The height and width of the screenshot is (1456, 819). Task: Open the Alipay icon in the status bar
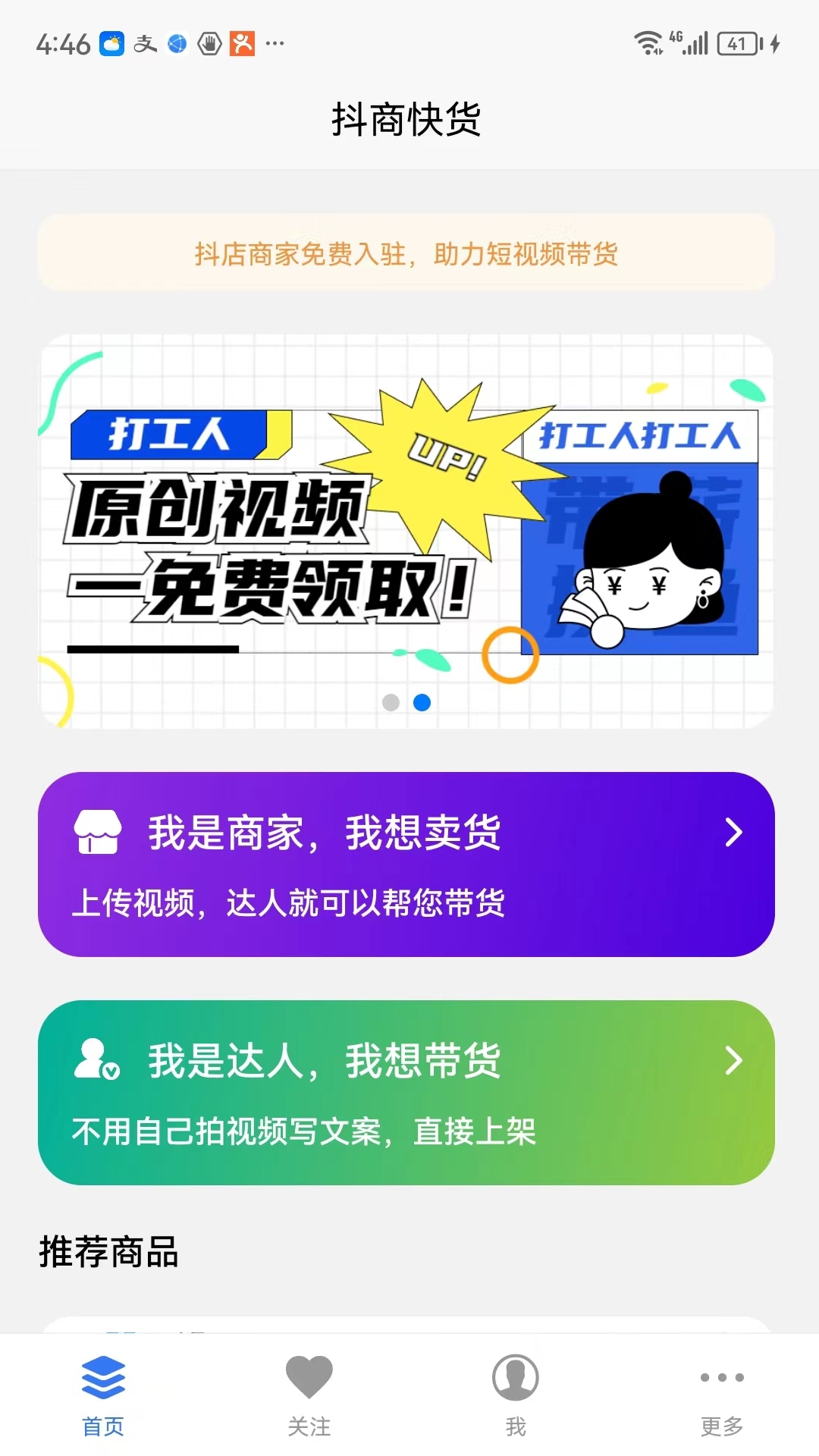[143, 44]
